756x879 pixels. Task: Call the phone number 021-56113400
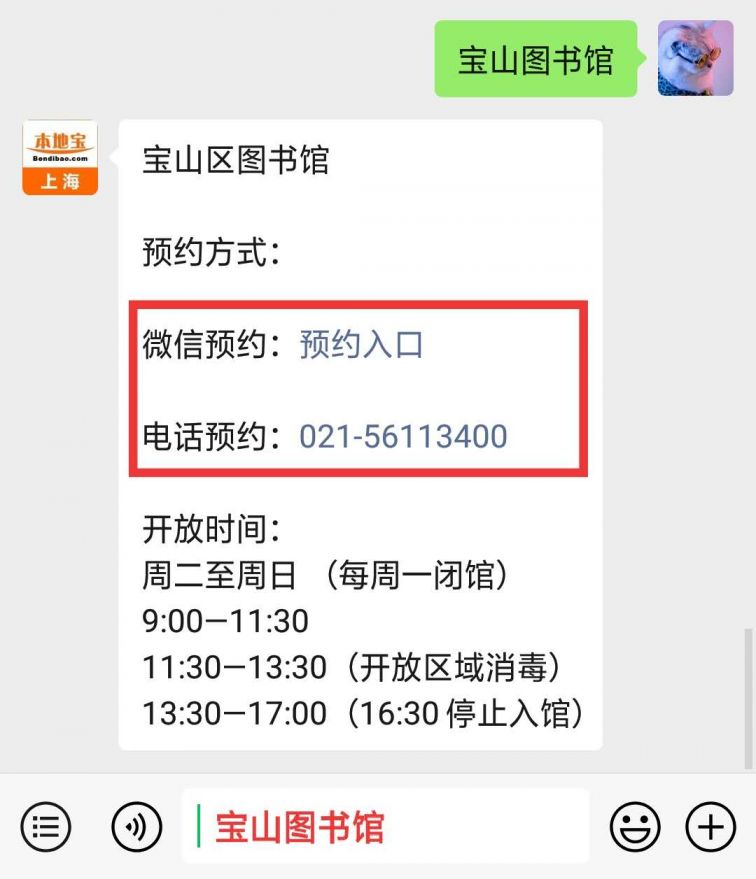403,437
